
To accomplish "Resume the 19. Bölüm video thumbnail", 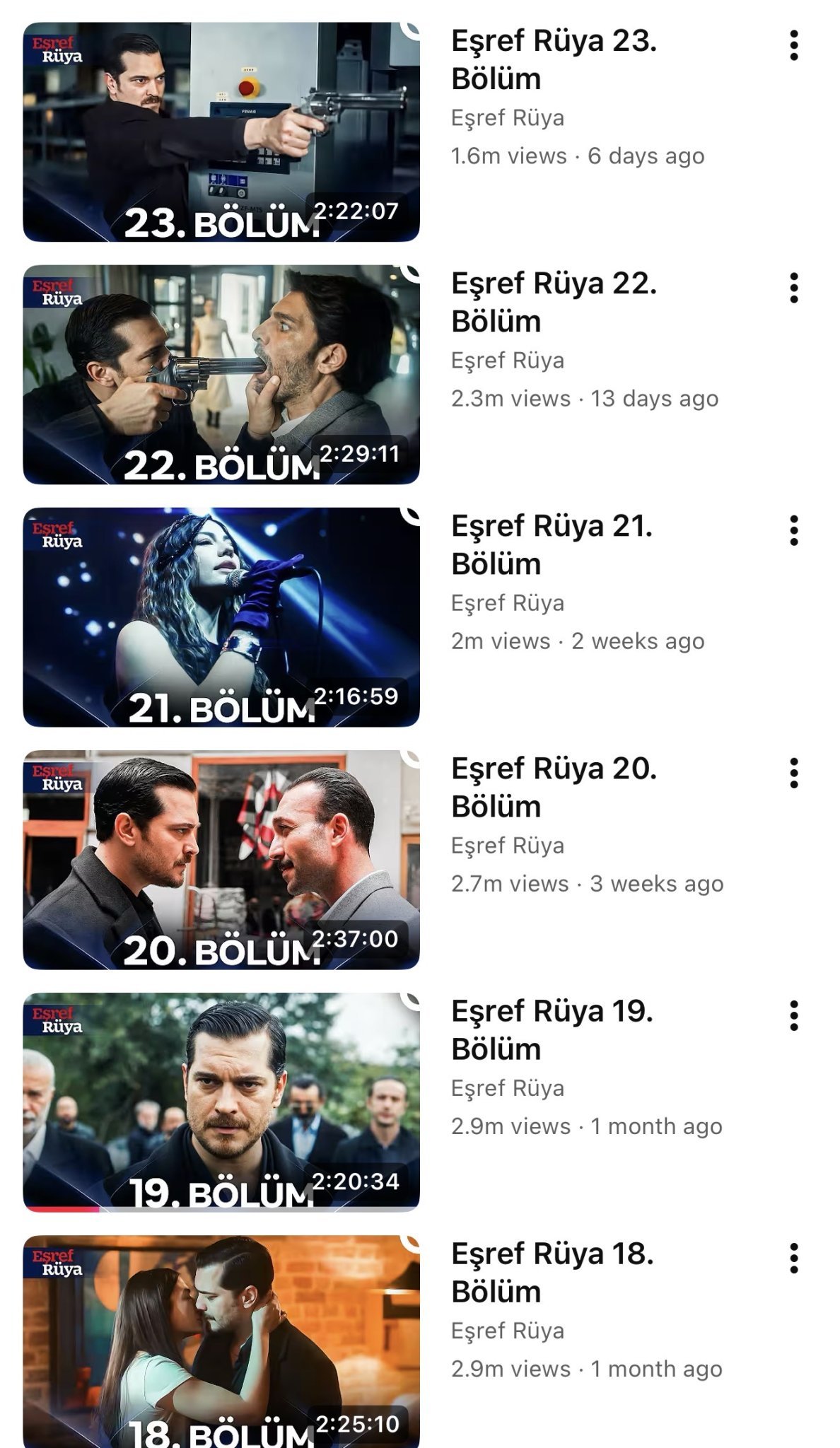I will coord(221,1102).
